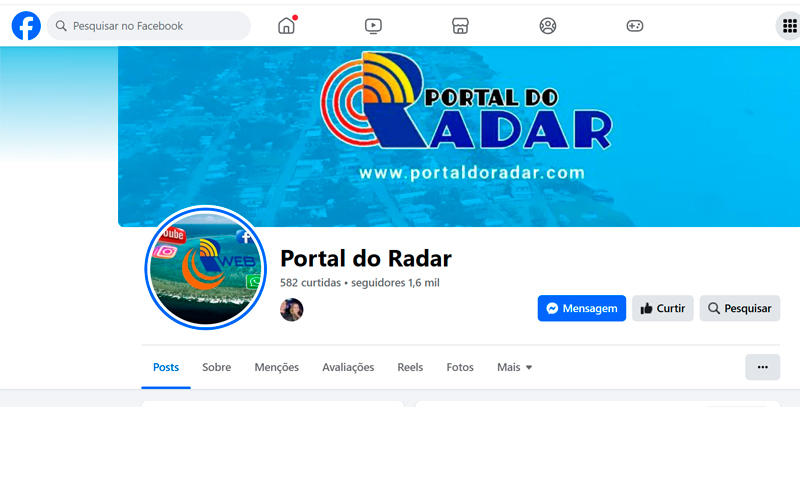Open the Video tab icon
800x493 pixels.
(373, 26)
